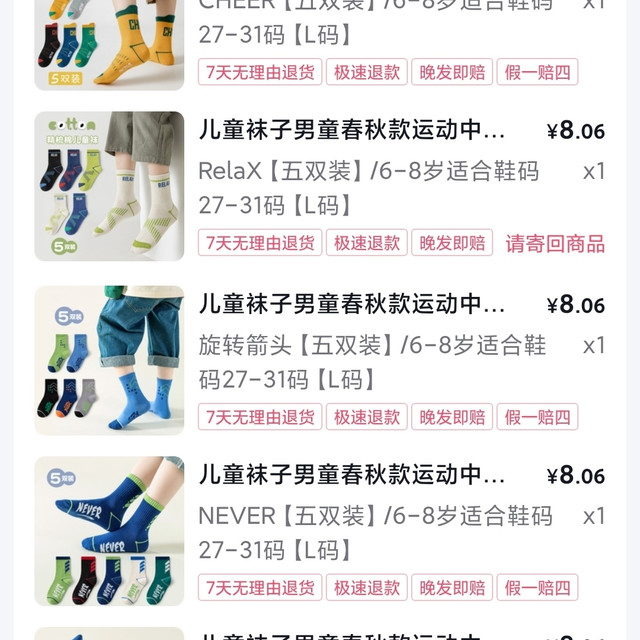This screenshot has width=640, height=640.
Task: Tap 假一赔四 tag under 旋转箭头 socks
Action: (x=537, y=416)
